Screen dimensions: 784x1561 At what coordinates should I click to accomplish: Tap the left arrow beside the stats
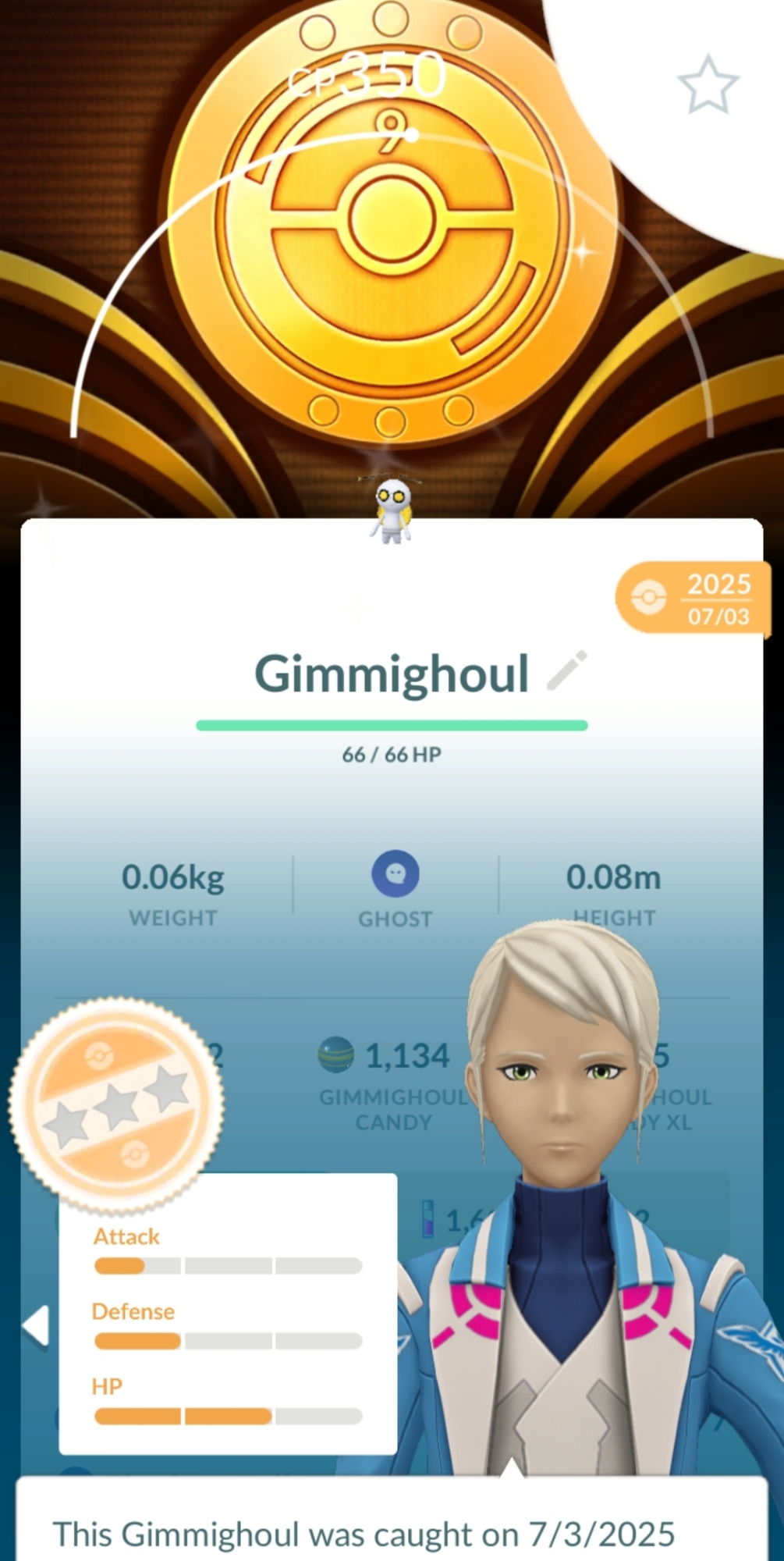tap(37, 1325)
